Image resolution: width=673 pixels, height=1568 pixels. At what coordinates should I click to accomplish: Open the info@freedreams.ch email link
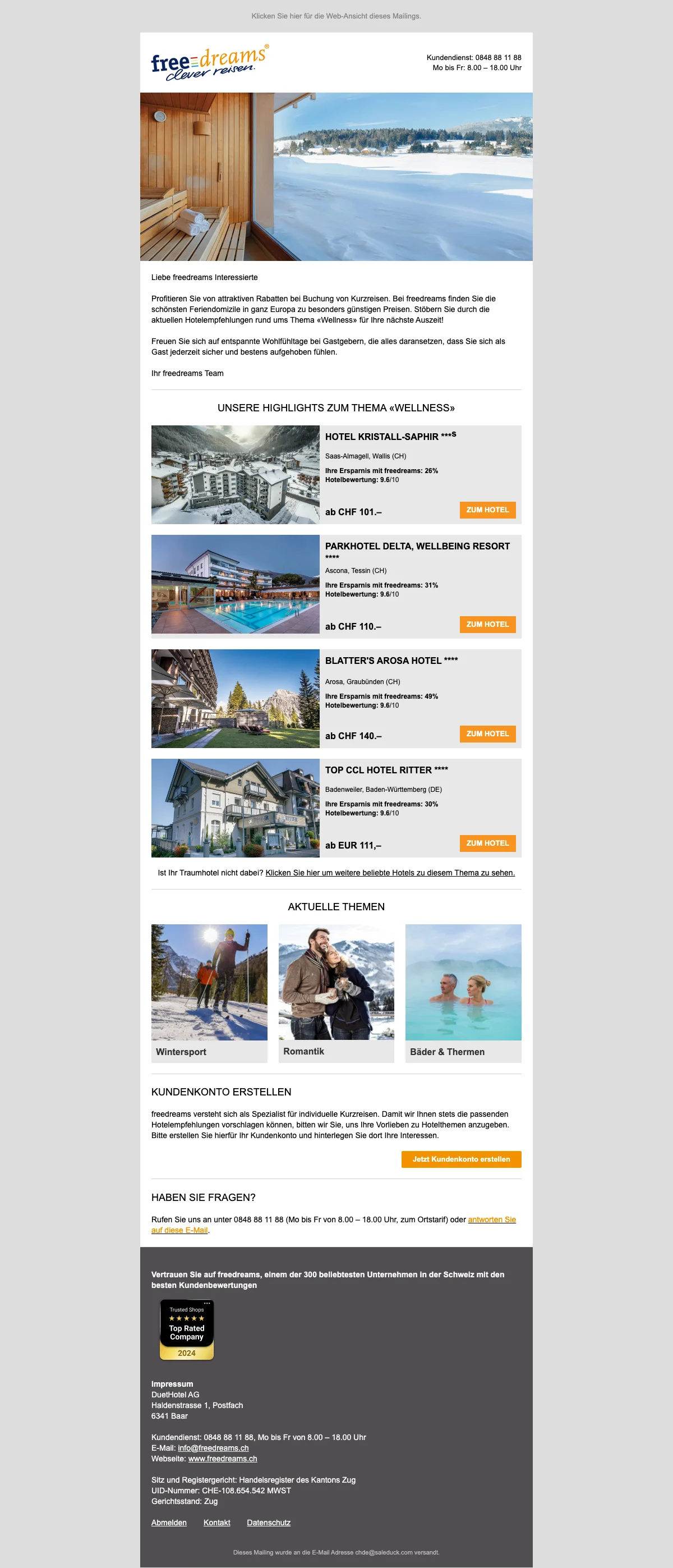(213, 1448)
